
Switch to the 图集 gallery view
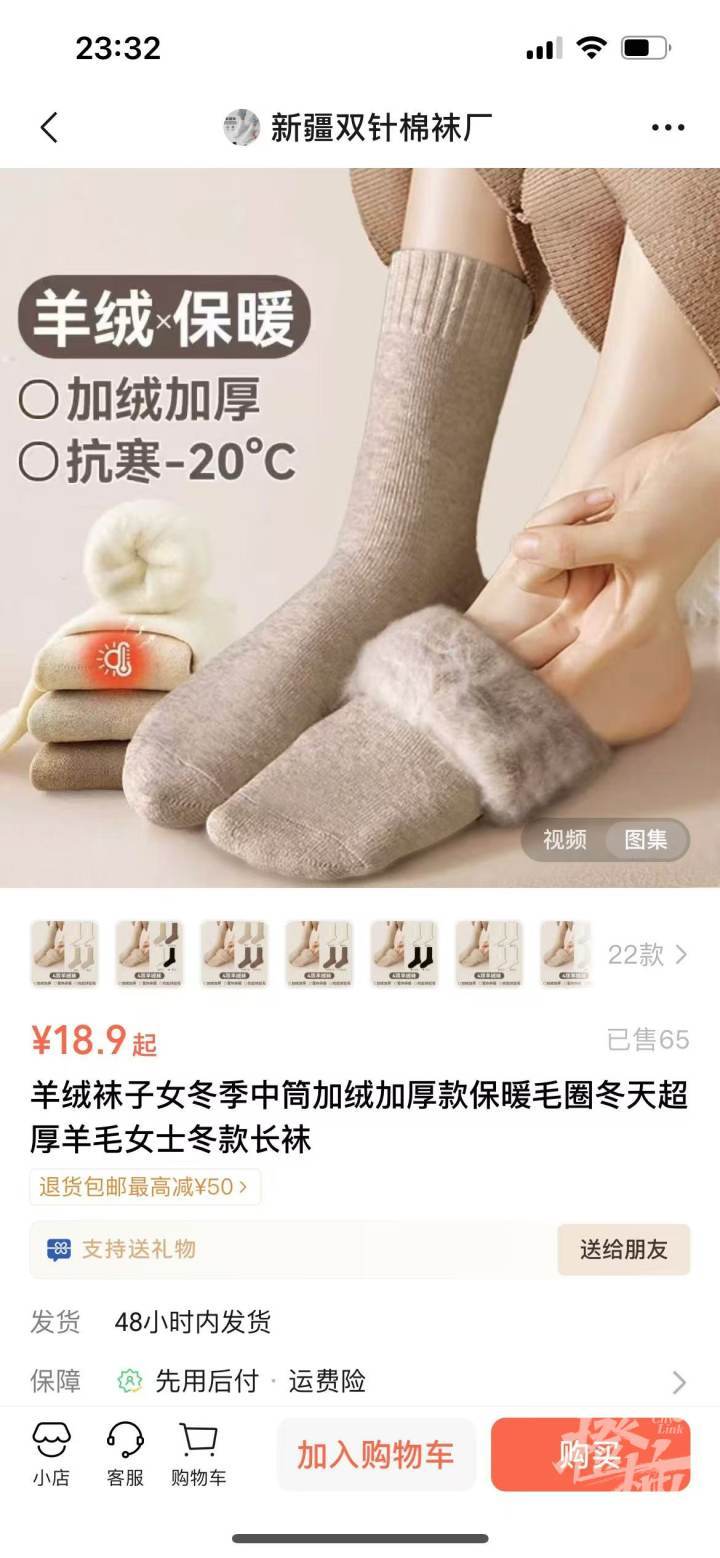coord(646,840)
